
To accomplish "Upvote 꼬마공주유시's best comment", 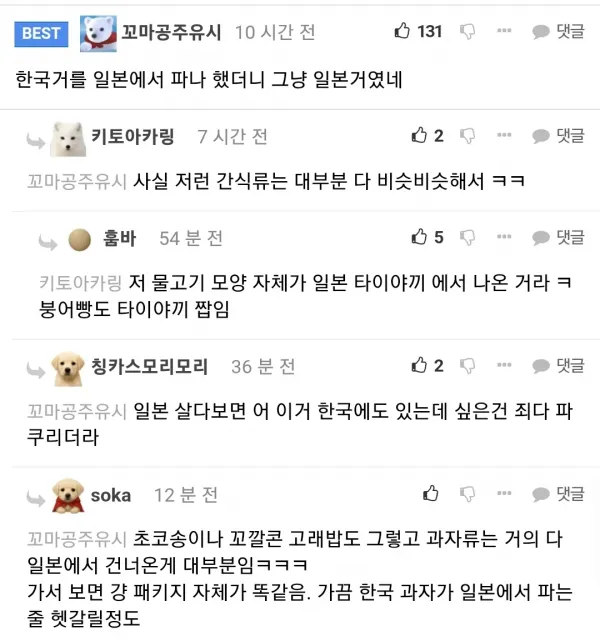I will pos(403,31).
